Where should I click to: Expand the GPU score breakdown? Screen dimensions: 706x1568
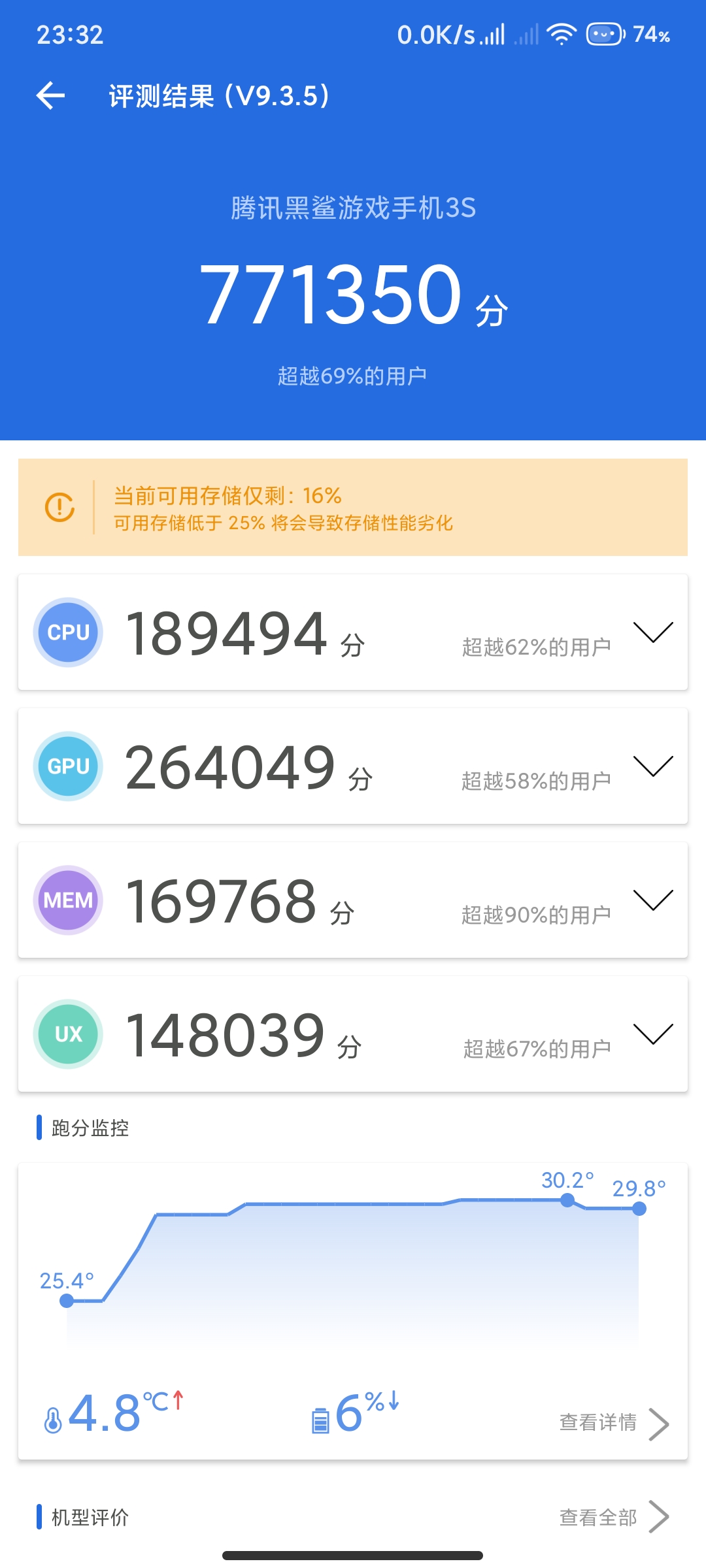point(653,766)
